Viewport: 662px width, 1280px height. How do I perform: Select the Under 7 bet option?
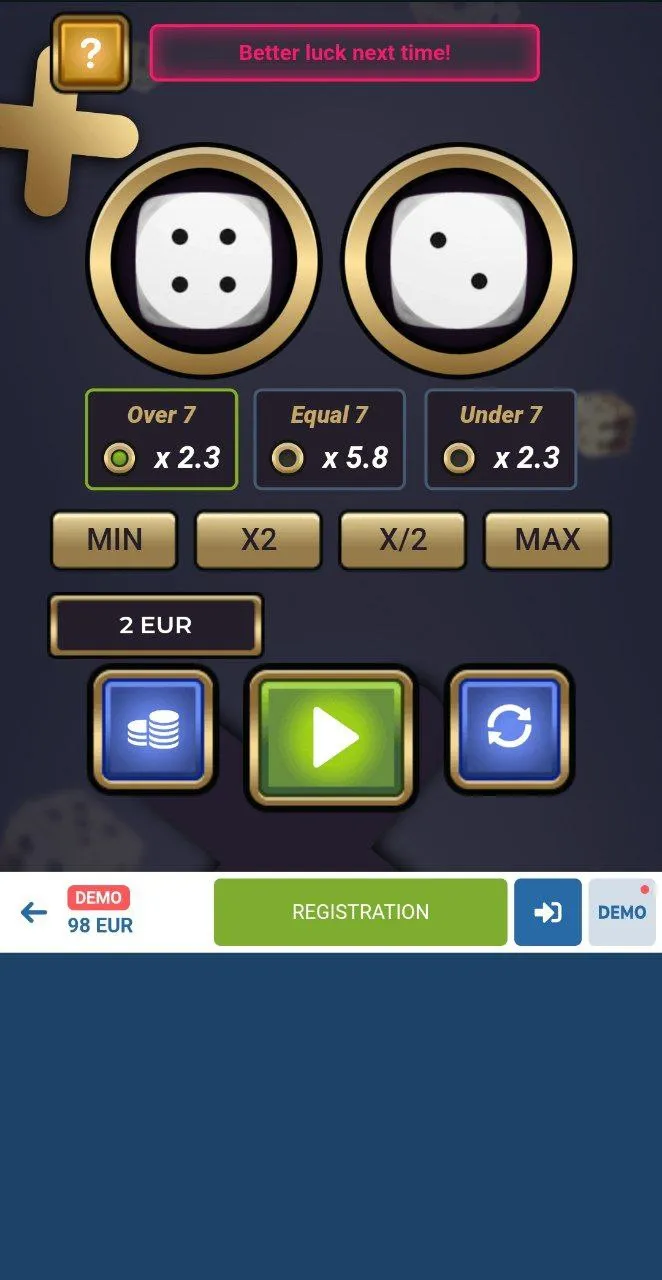500,439
